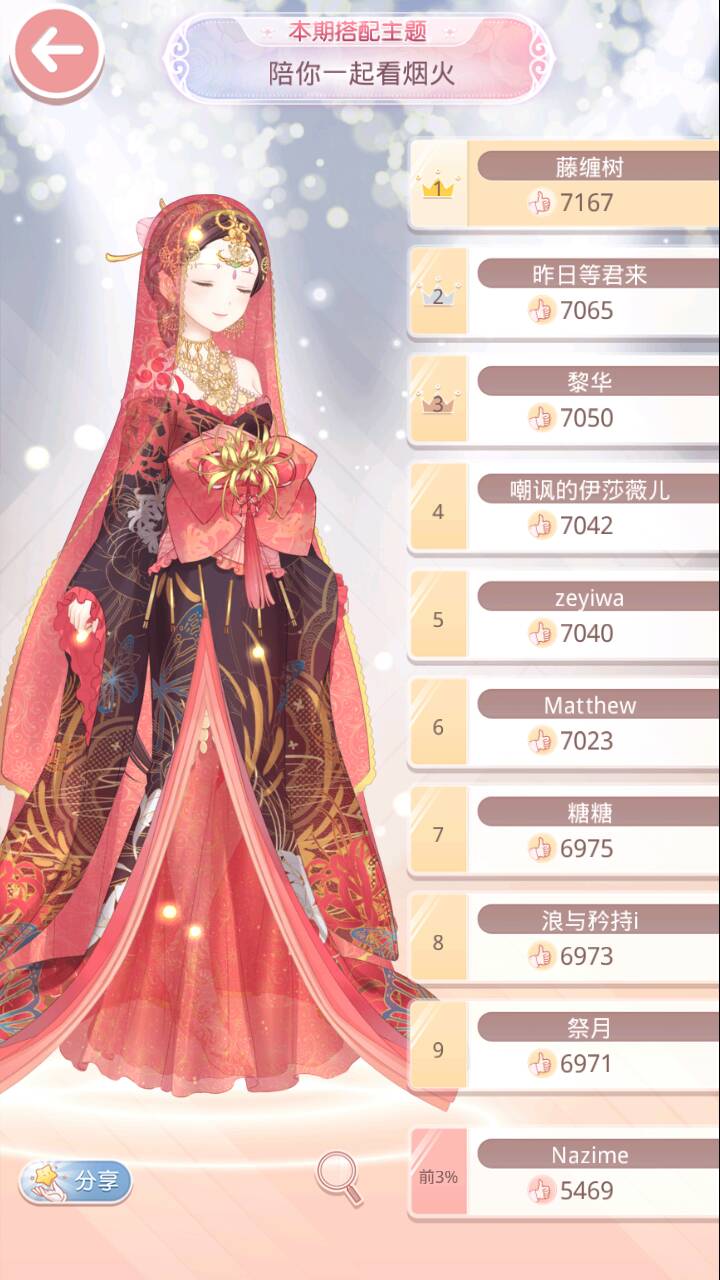Select rank 9 entry 祭月
The image size is (720, 1280).
(x=565, y=1046)
